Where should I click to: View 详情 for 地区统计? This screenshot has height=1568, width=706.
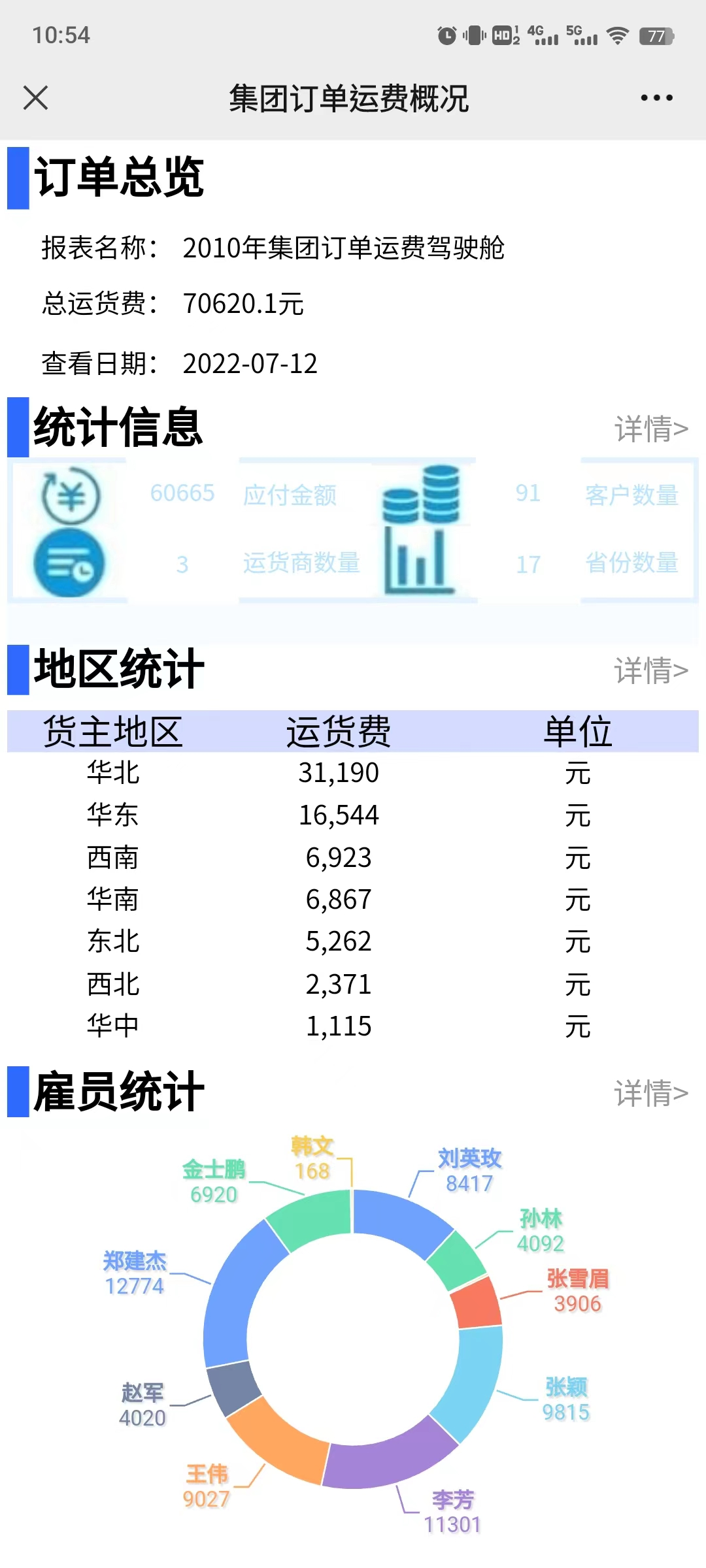coord(651,671)
